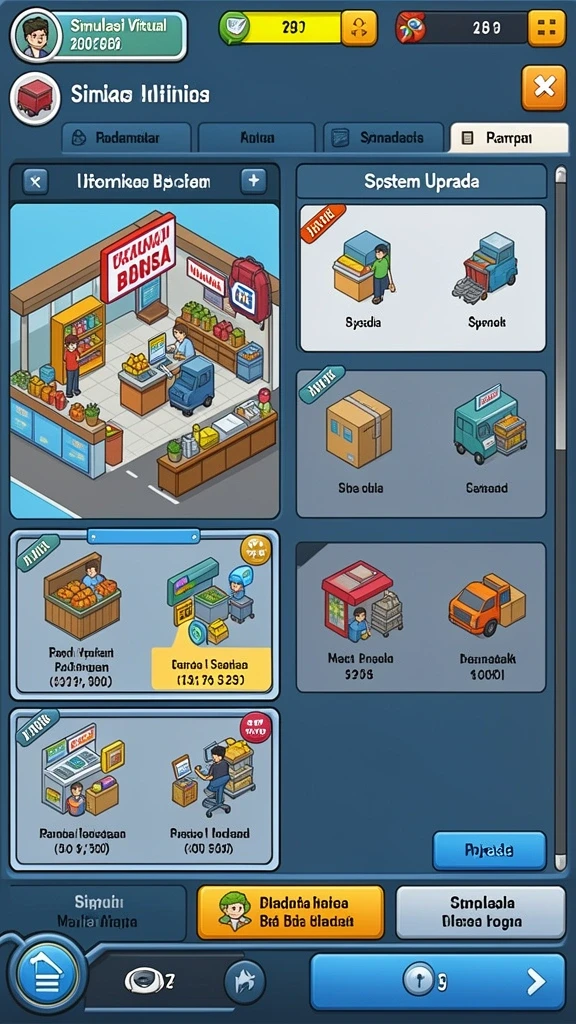Tap the orange button beside the 290 counter
Screen dimensions: 576x1024
[x=359, y=28]
